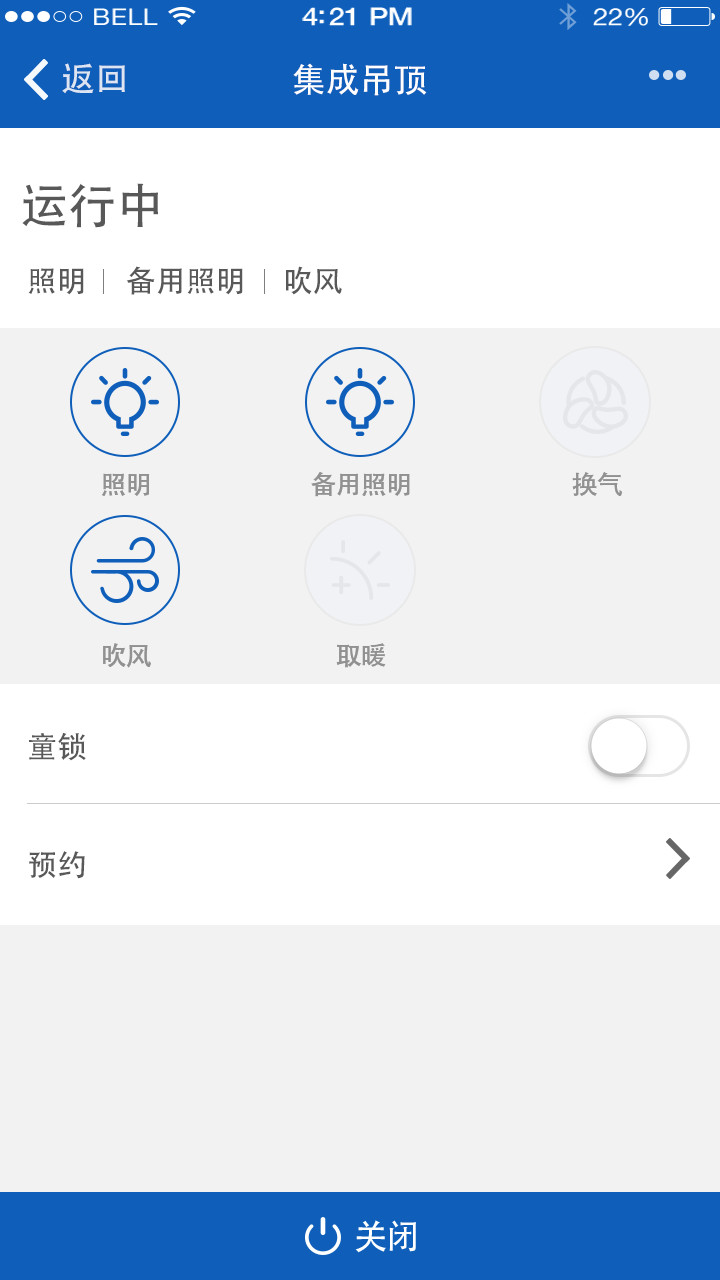Turn off the 吹风 blower
The width and height of the screenshot is (720, 1280).
(x=125, y=570)
